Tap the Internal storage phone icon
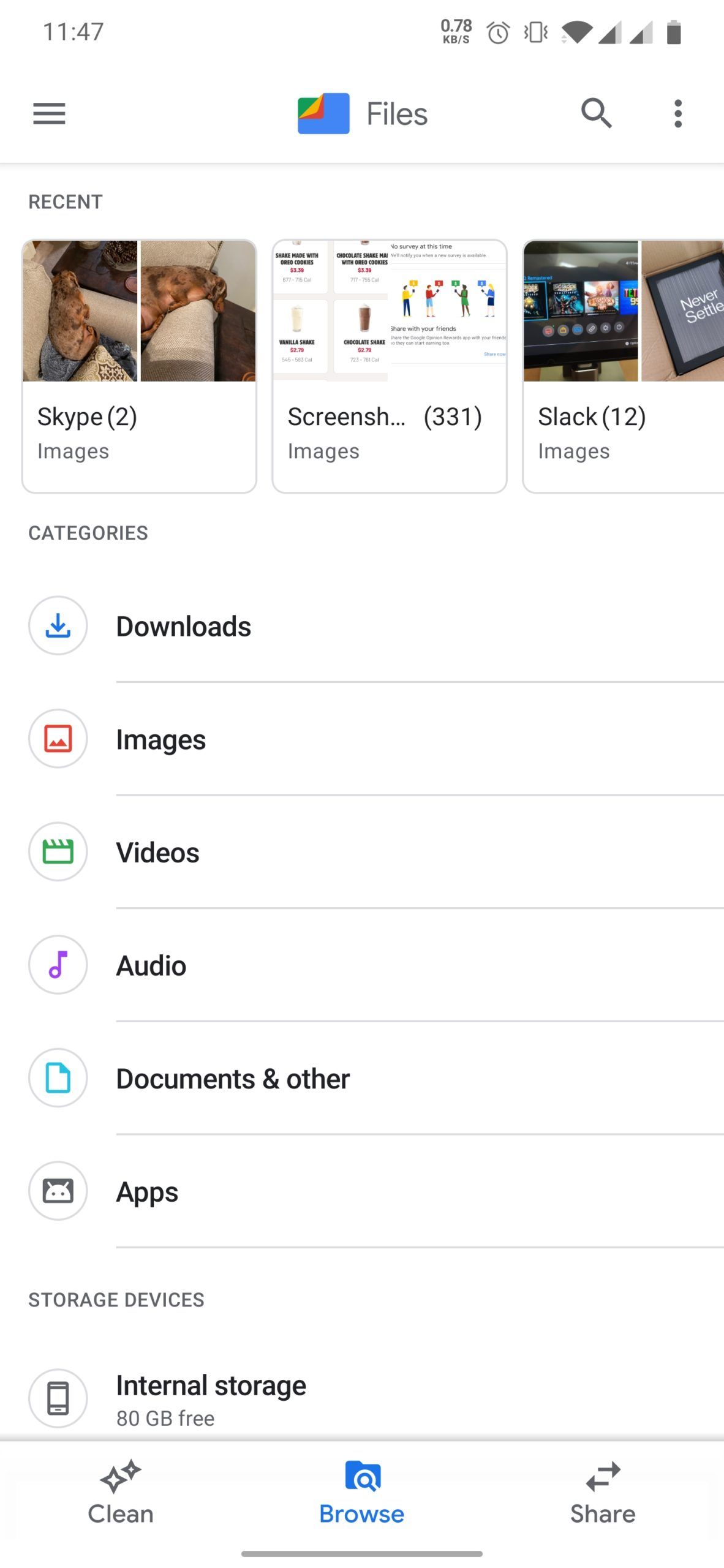Image resolution: width=724 pixels, height=1568 pixels. point(58,1398)
